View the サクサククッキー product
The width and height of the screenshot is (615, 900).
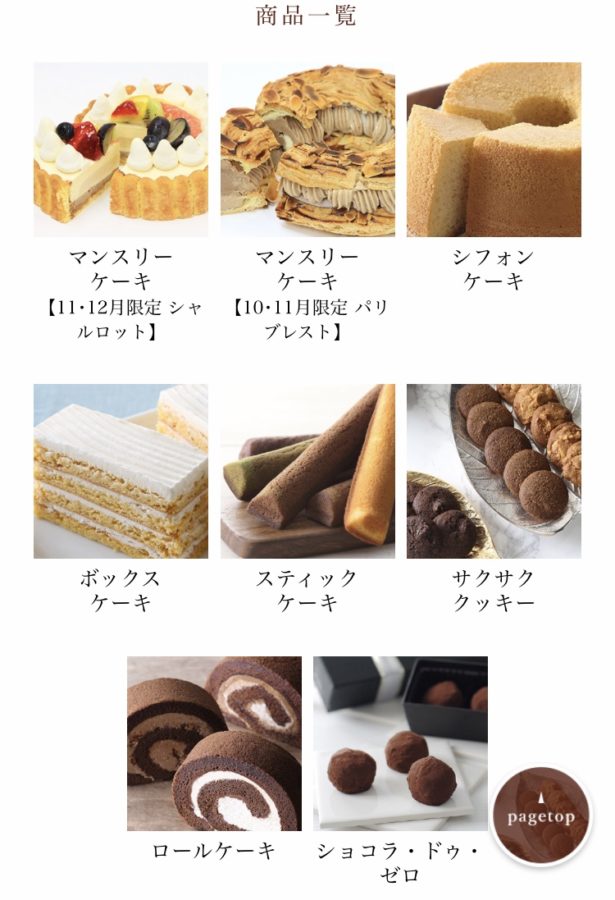click(x=494, y=471)
